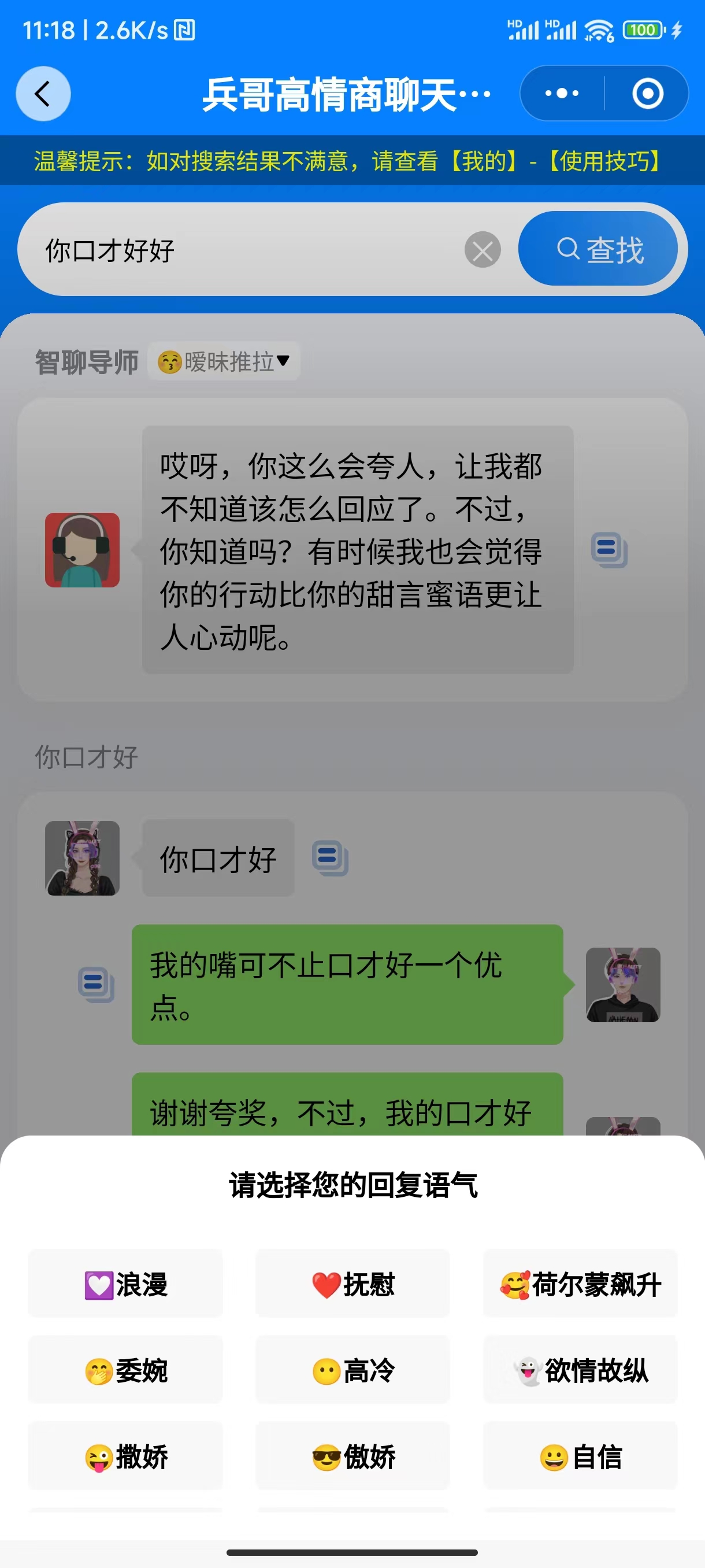Focus the search field containing 你口才好好
Screen dimensions: 705x1568
(x=243, y=250)
